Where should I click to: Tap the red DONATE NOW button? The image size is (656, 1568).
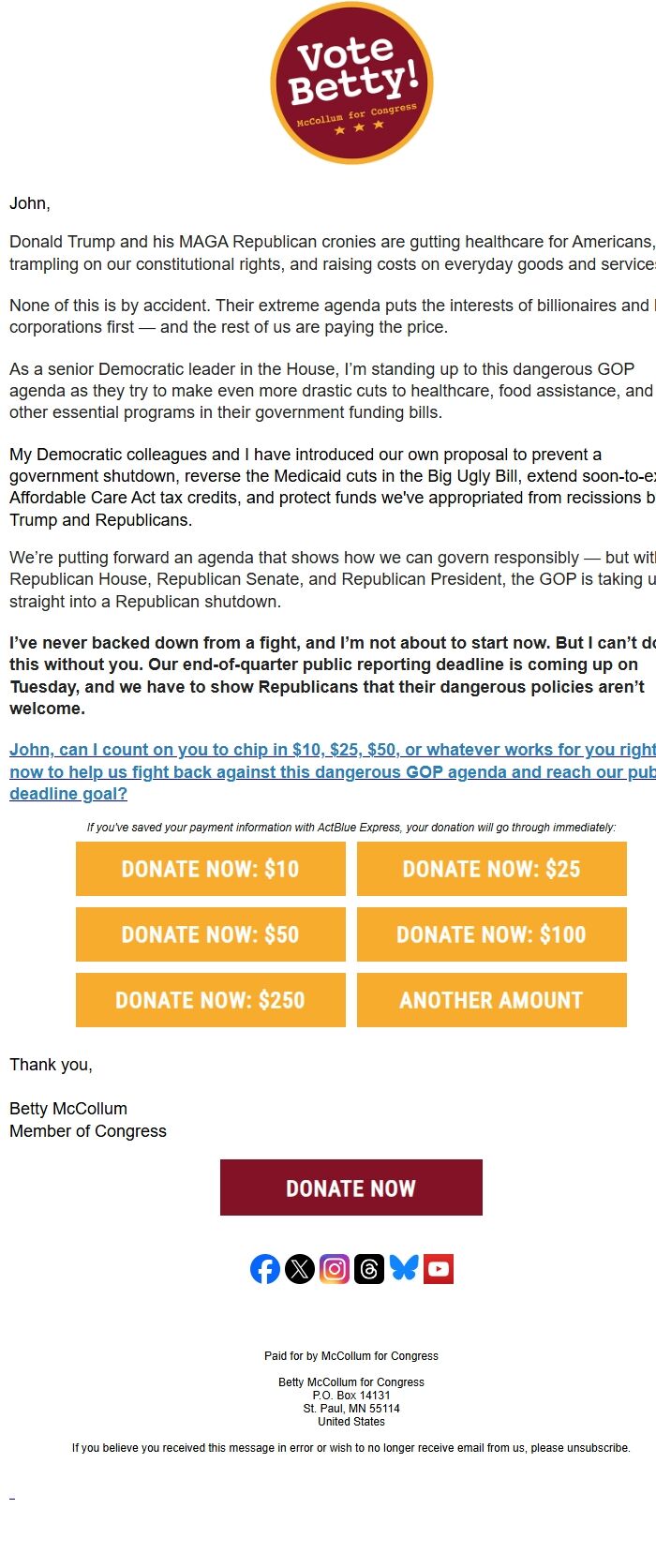351,1187
